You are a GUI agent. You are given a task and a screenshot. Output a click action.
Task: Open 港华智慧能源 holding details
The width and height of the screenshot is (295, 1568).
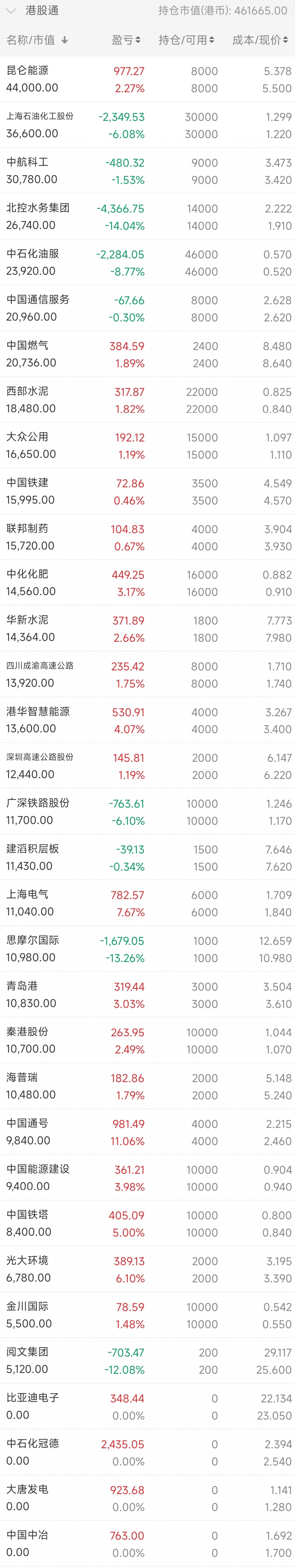[147, 719]
